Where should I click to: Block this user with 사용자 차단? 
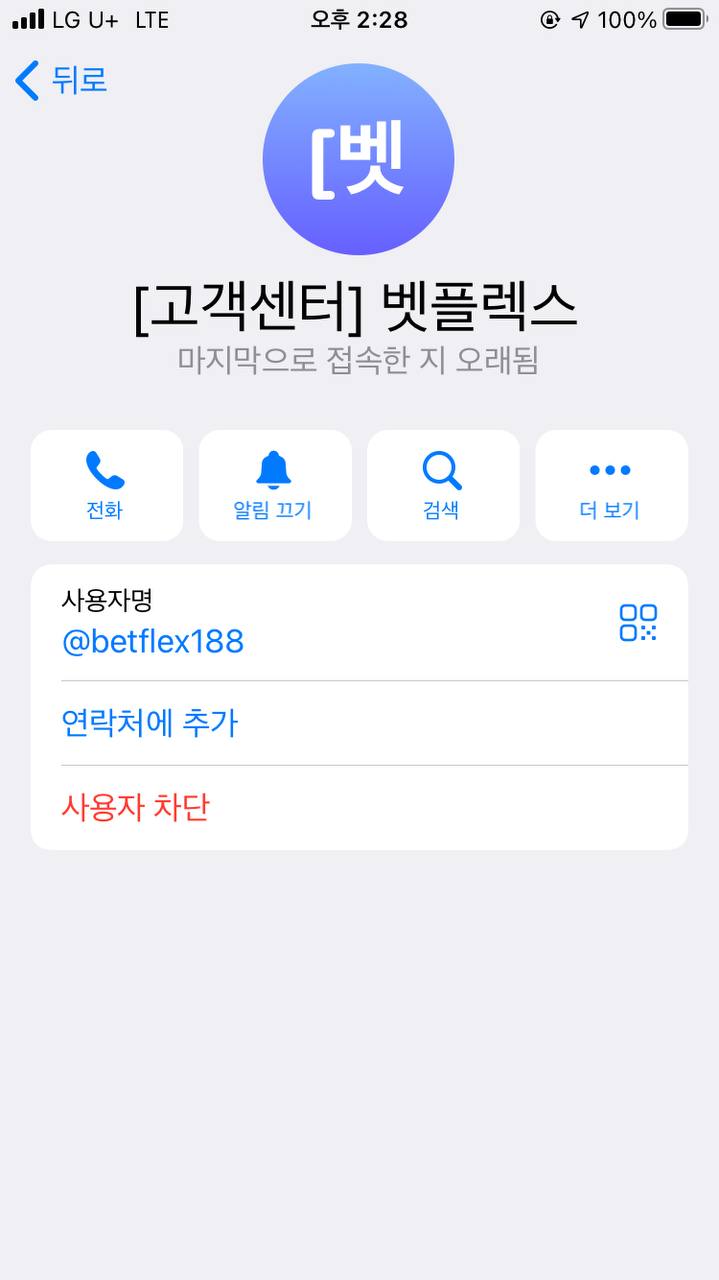point(136,807)
